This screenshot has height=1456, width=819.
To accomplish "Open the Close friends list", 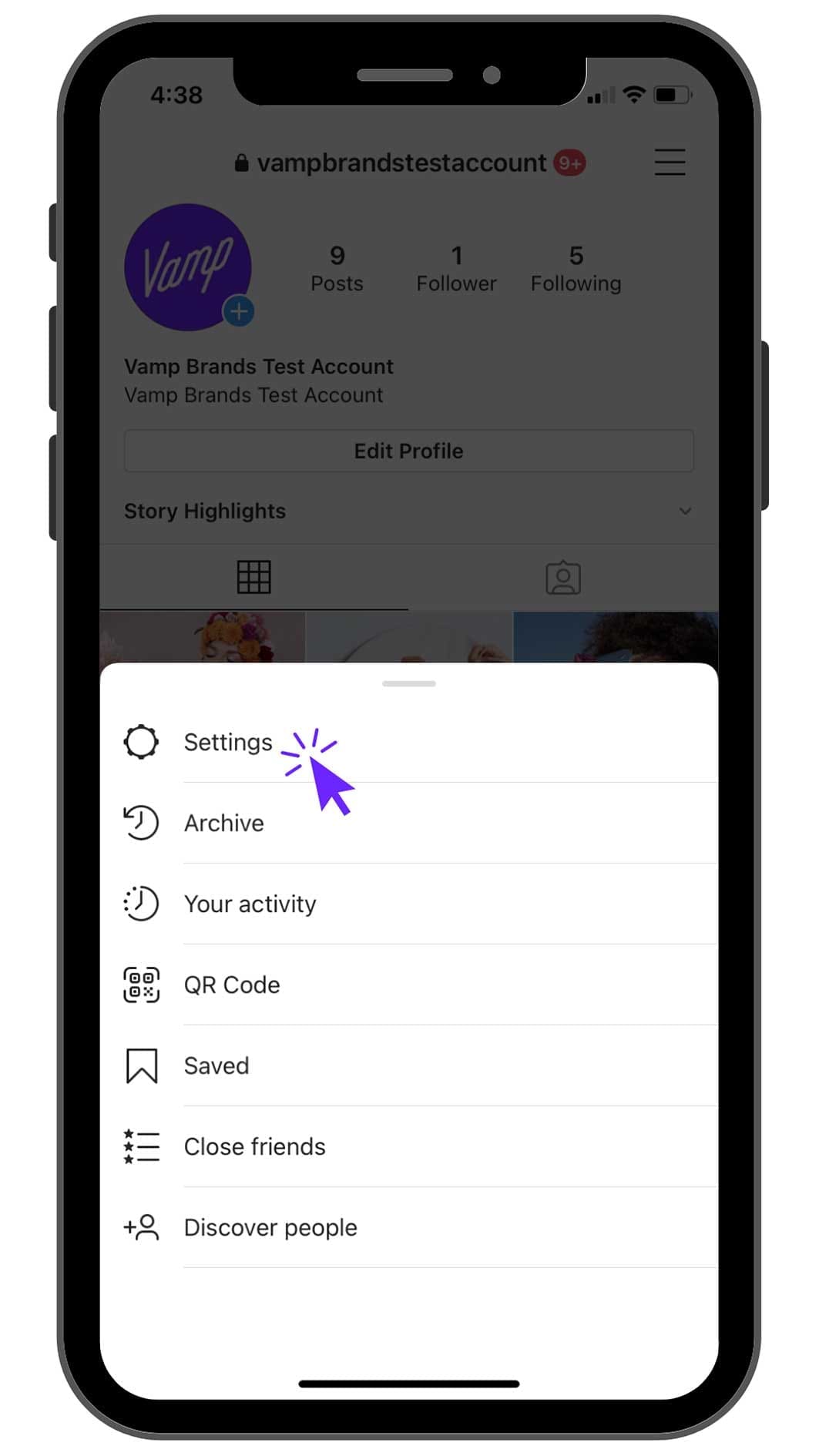I will coord(254,1146).
